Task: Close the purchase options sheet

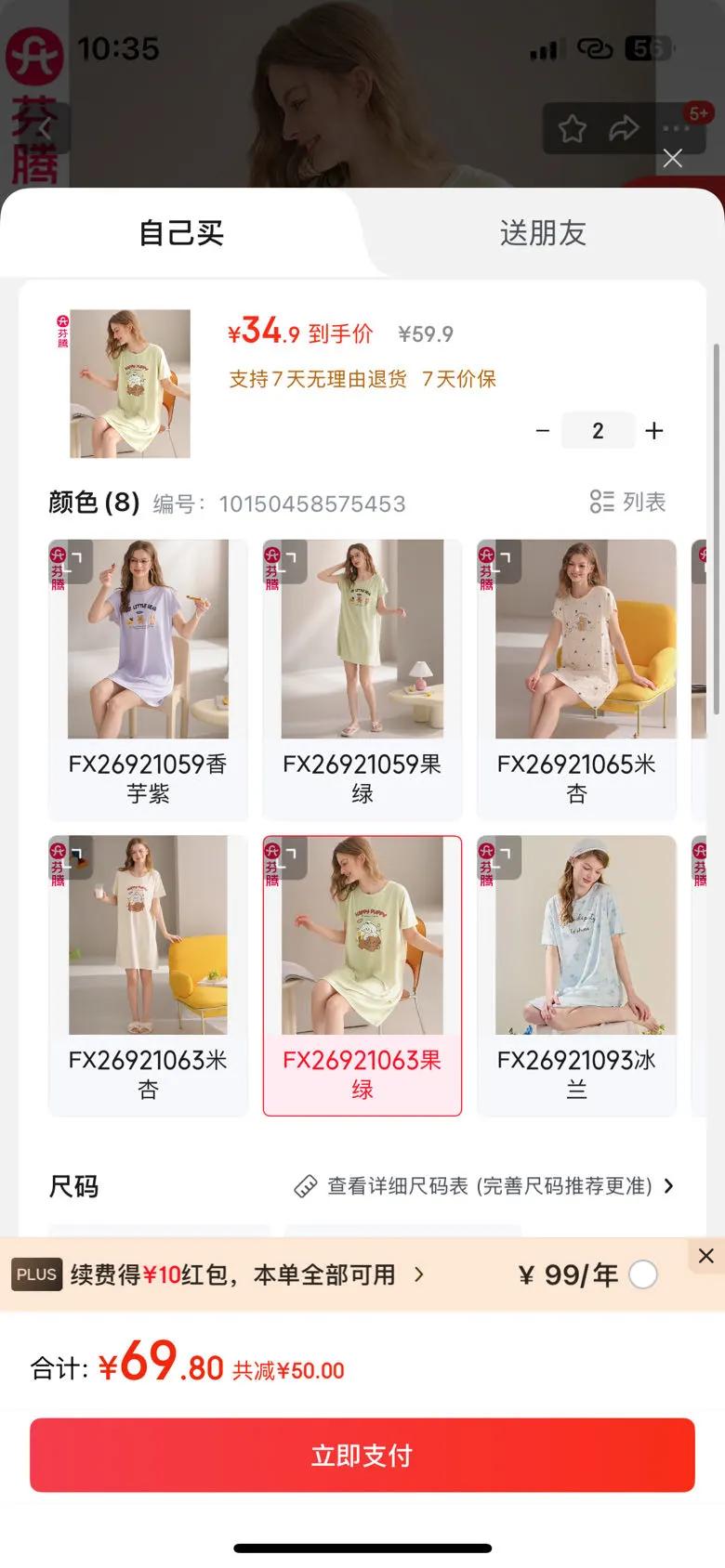Action: coord(672,158)
